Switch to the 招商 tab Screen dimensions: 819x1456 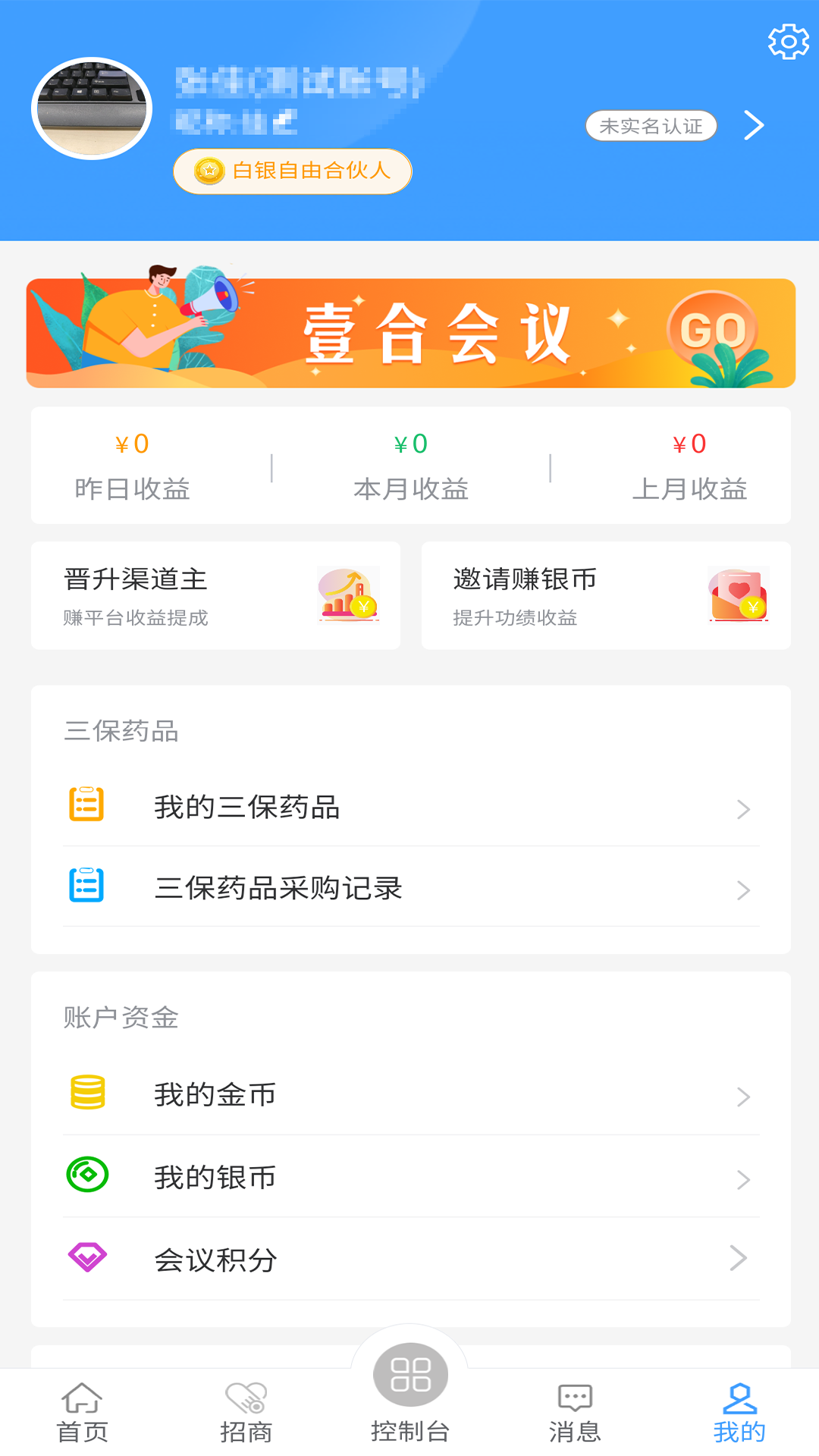pos(246,1414)
